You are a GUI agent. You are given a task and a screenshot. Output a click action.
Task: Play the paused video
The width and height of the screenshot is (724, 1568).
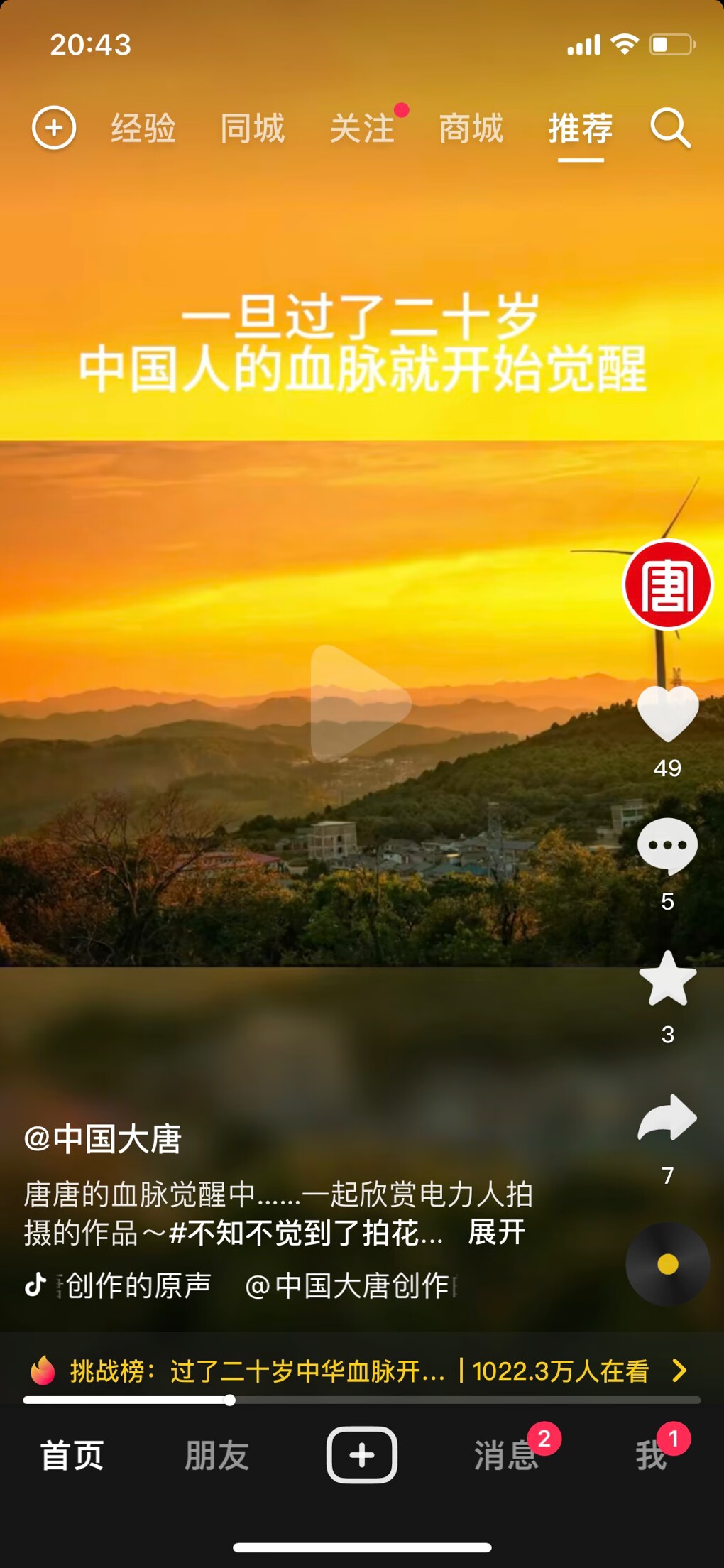(361, 702)
